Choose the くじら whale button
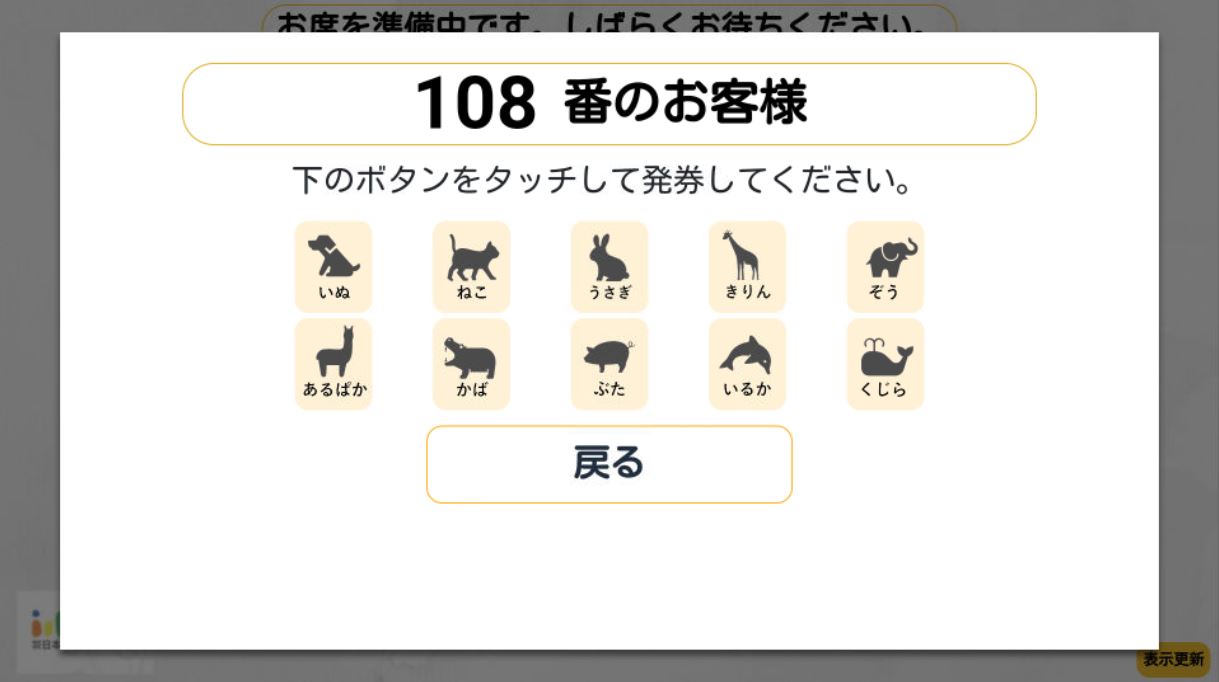The image size is (1219, 682). [x=885, y=364]
